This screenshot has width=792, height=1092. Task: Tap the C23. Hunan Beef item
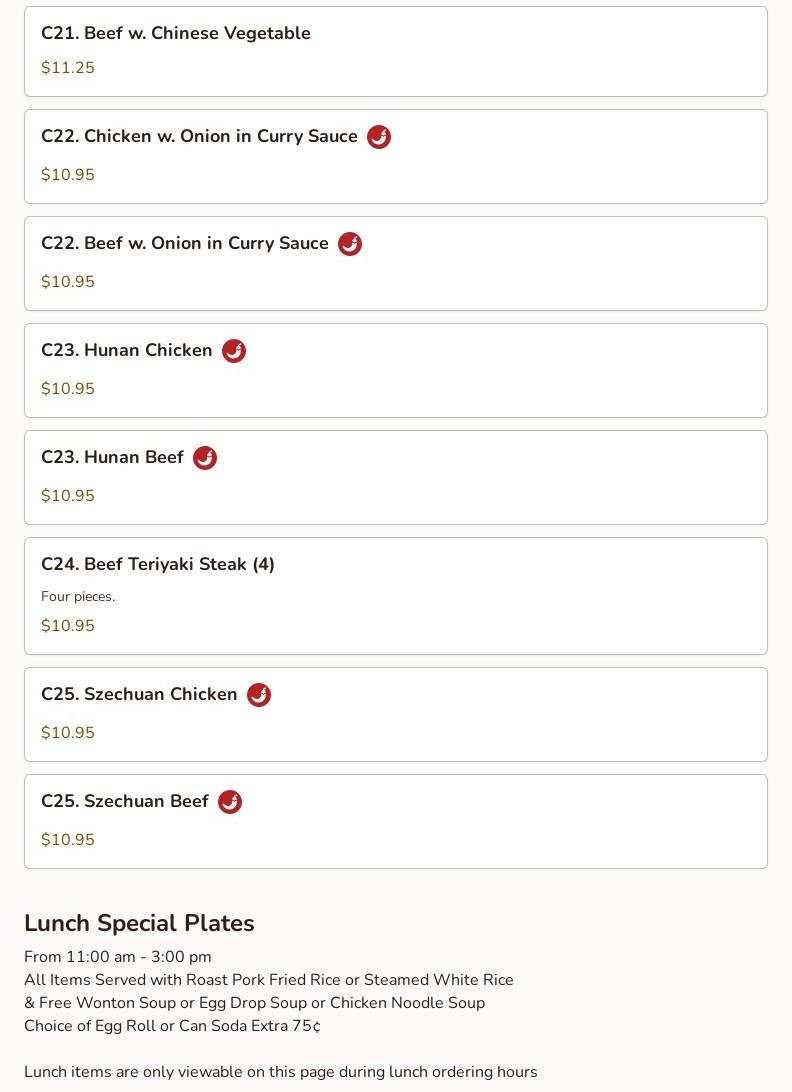click(395, 477)
